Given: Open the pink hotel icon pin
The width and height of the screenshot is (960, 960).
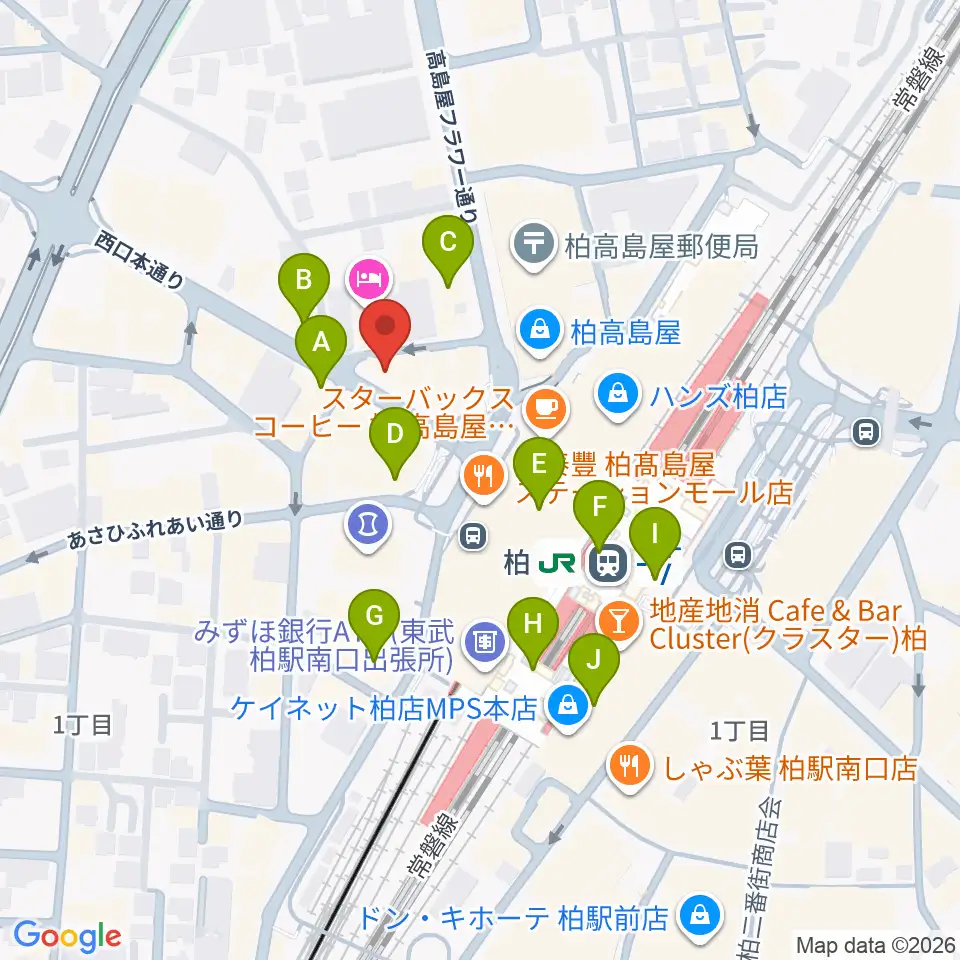Looking at the screenshot, I should click(x=370, y=279).
